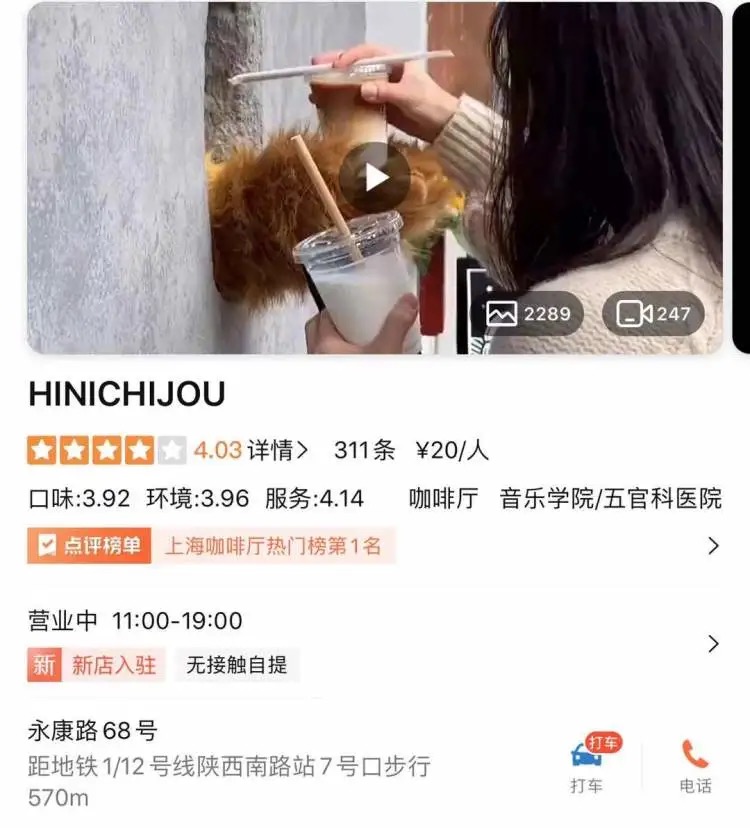
Task: Play the shop video
Action: click(375, 177)
